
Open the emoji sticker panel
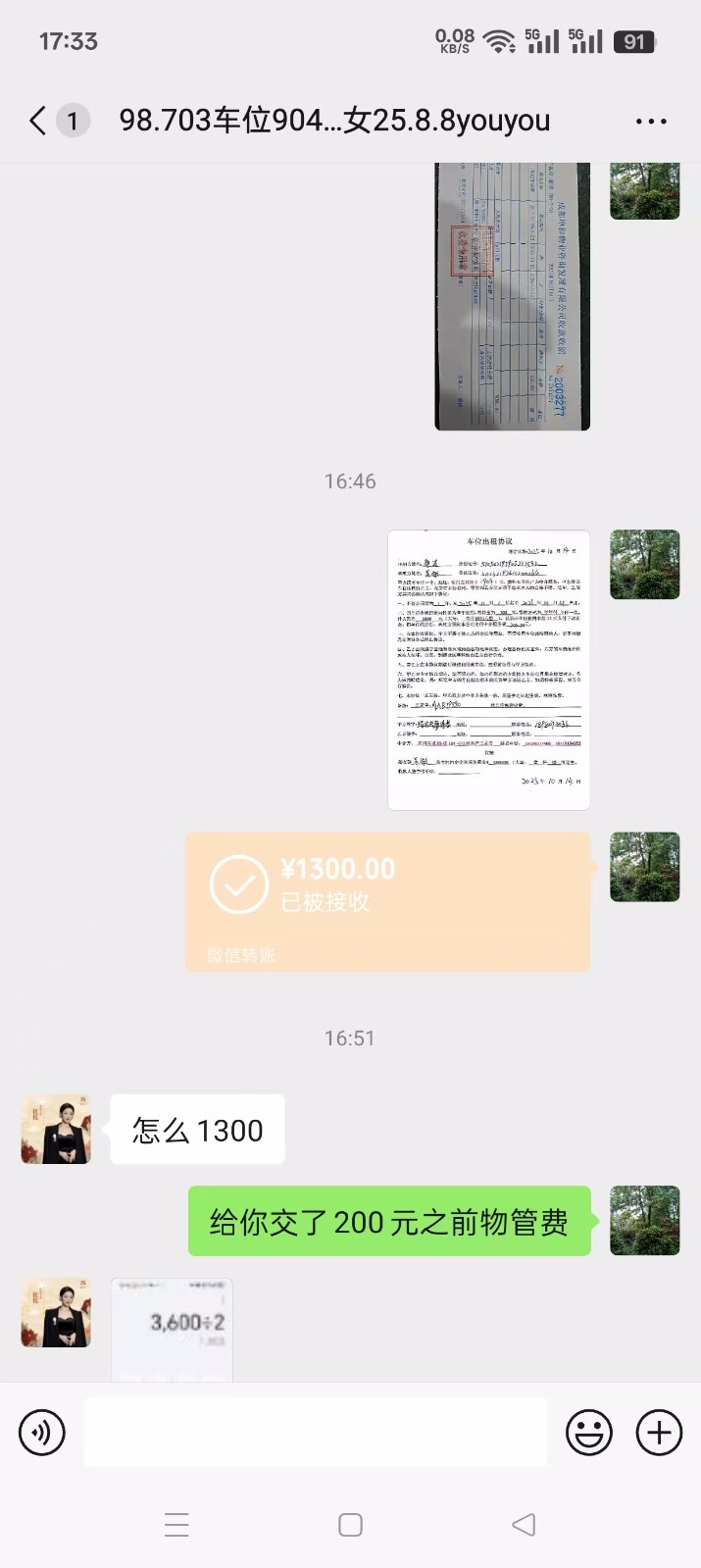(589, 1433)
